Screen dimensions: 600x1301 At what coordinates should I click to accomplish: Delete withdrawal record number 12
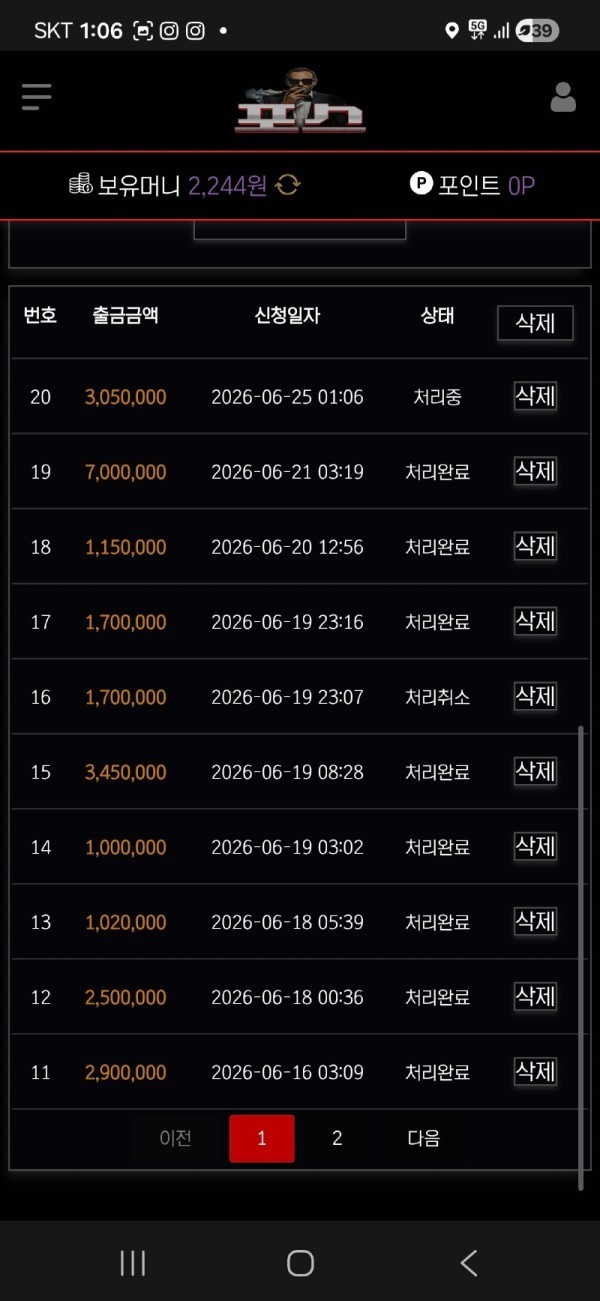tap(535, 996)
